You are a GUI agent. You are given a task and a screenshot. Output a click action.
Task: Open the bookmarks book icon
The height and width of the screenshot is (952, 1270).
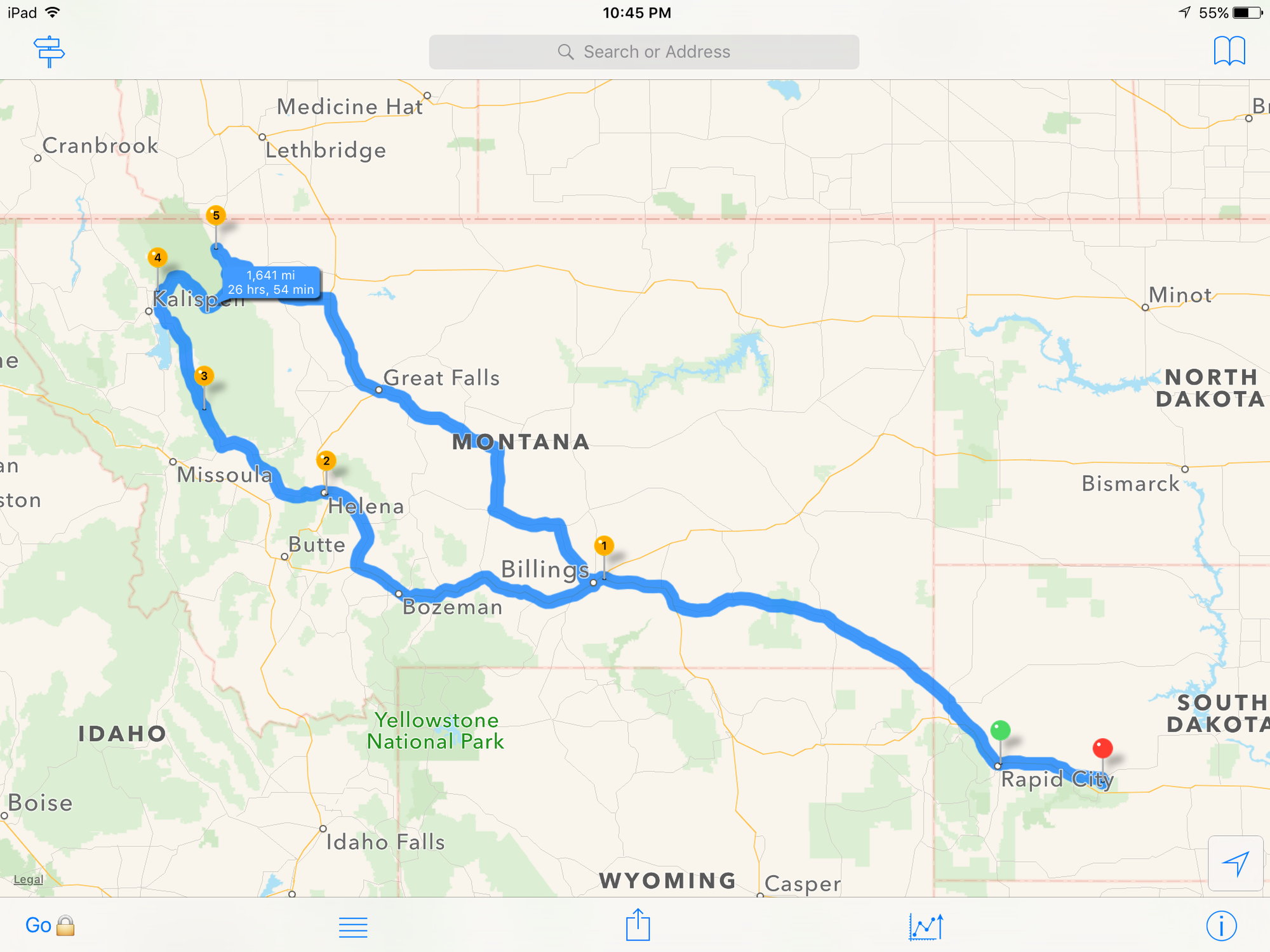1229,51
